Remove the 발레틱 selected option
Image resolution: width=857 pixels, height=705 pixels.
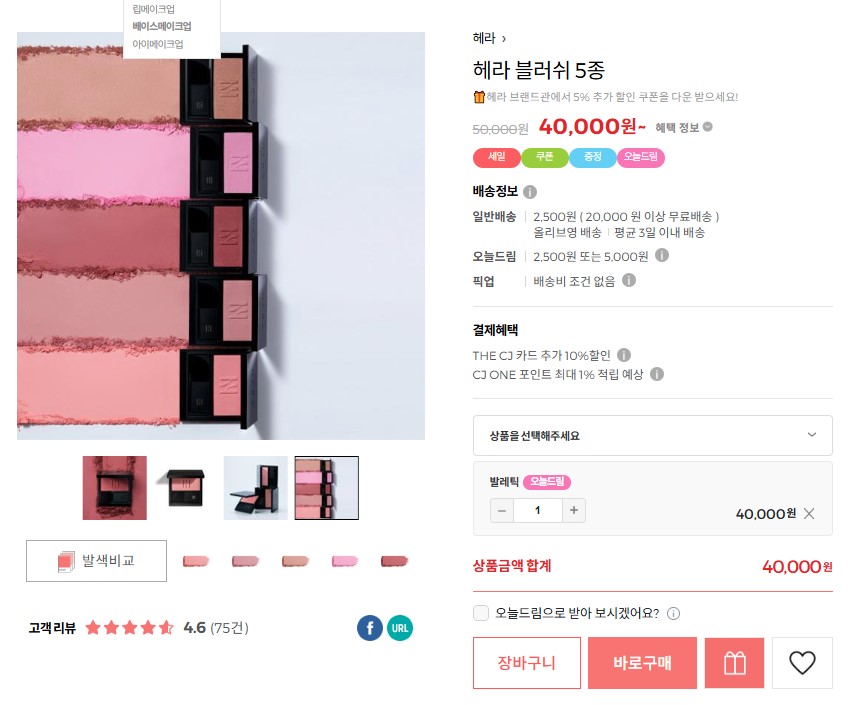(x=809, y=513)
